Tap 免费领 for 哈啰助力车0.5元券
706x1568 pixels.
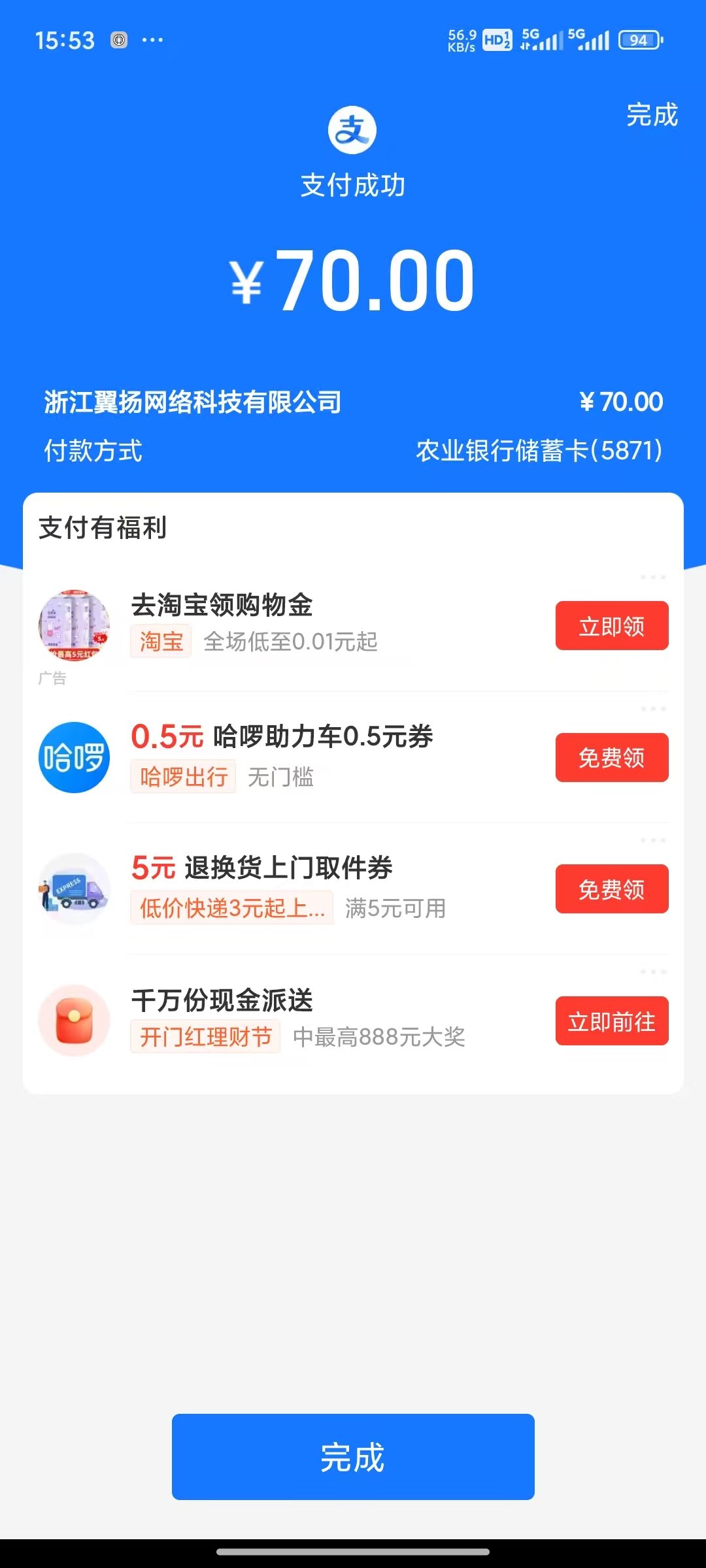point(611,758)
